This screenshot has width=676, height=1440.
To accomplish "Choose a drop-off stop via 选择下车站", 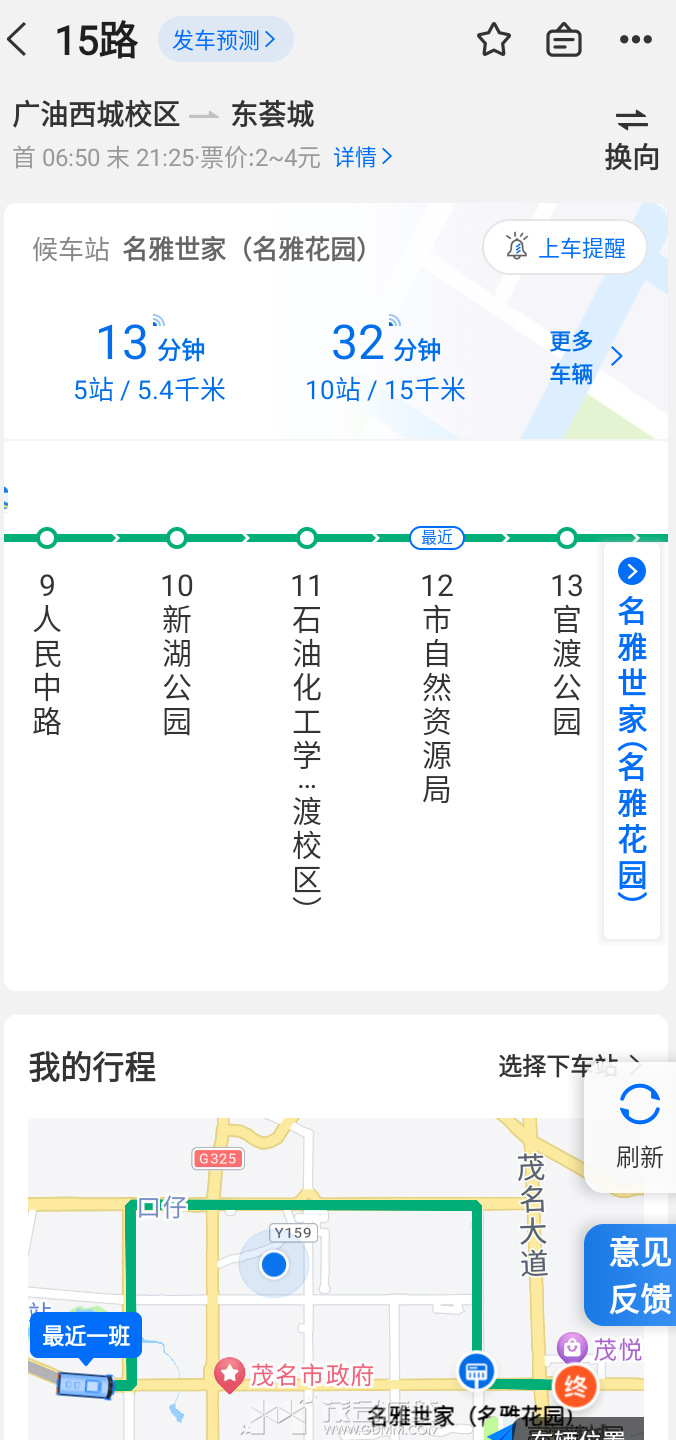I will tap(568, 1067).
